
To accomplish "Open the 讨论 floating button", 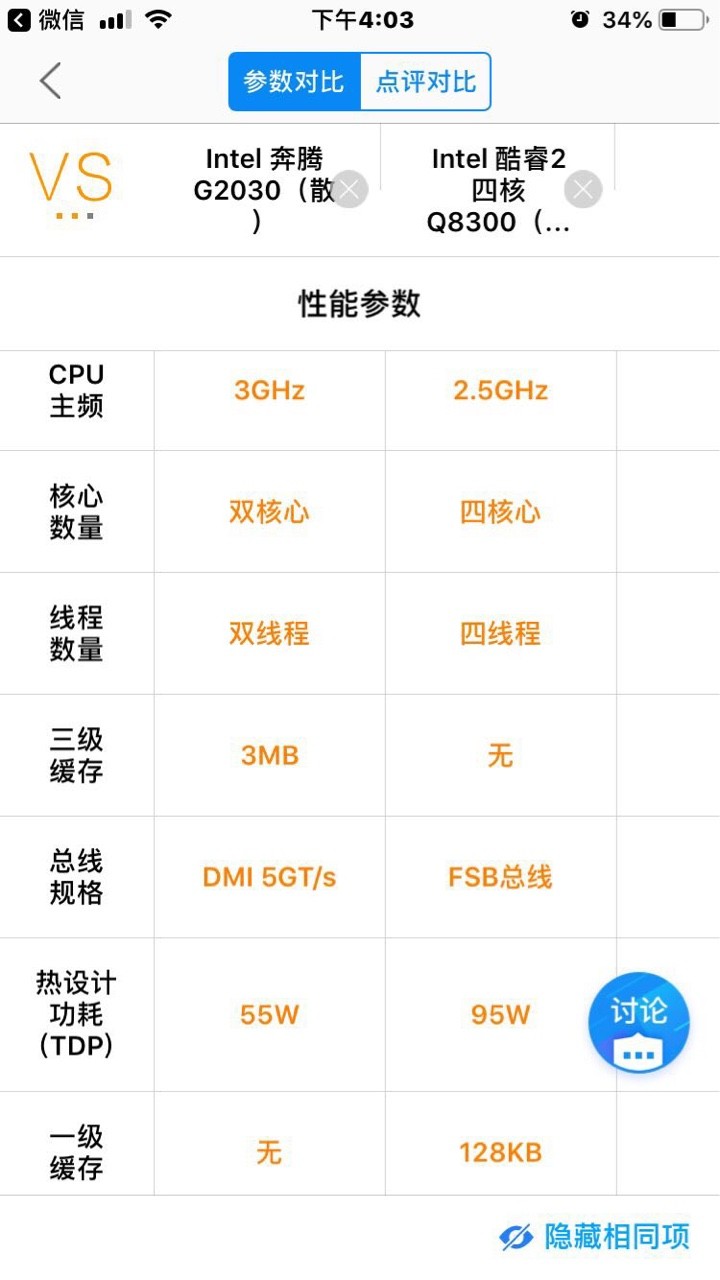I will [x=639, y=1023].
